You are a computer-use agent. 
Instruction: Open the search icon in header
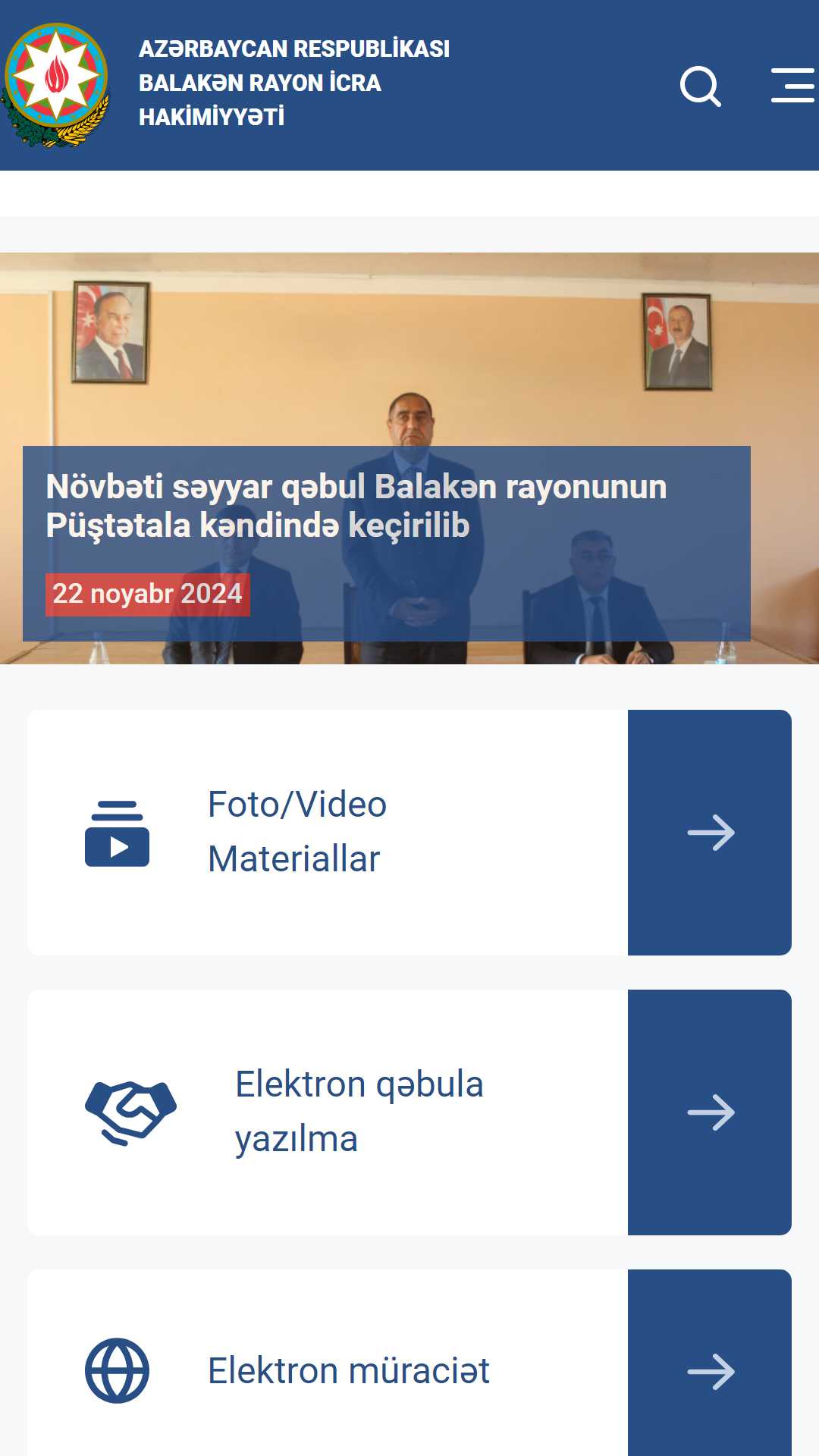coord(700,86)
